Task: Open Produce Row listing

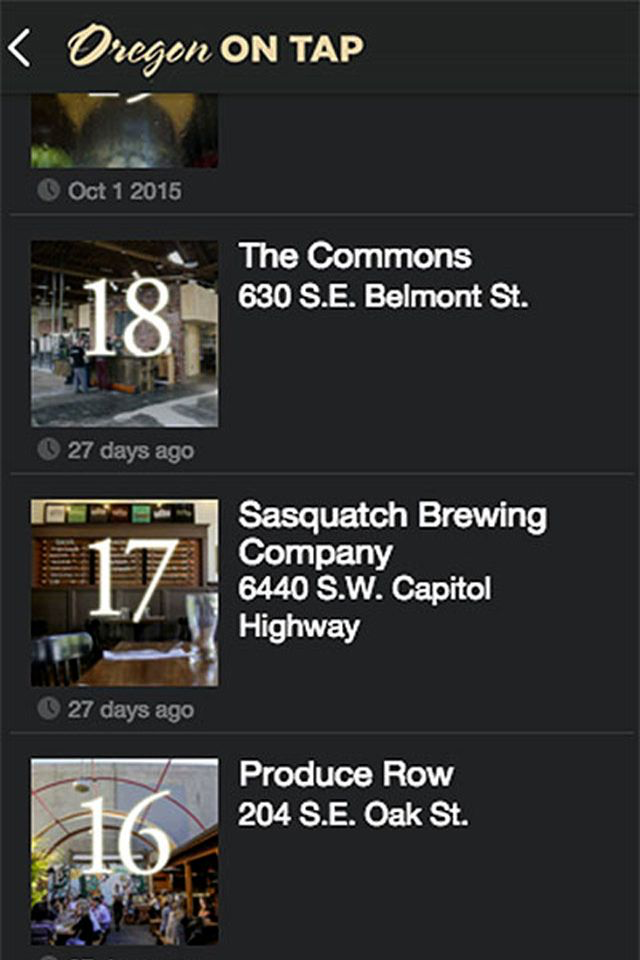Action: pos(345,775)
